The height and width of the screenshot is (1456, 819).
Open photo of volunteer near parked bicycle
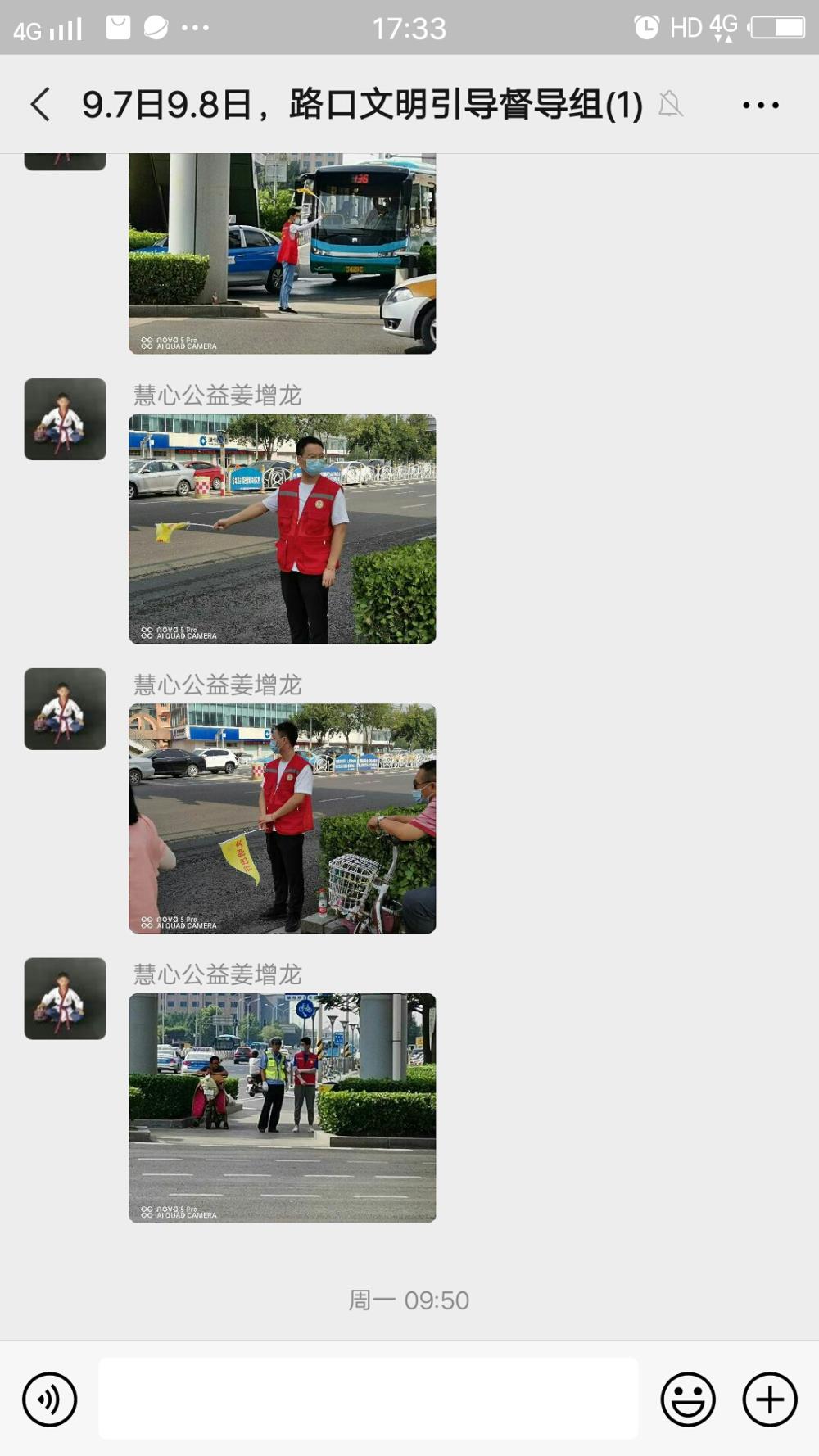click(283, 819)
